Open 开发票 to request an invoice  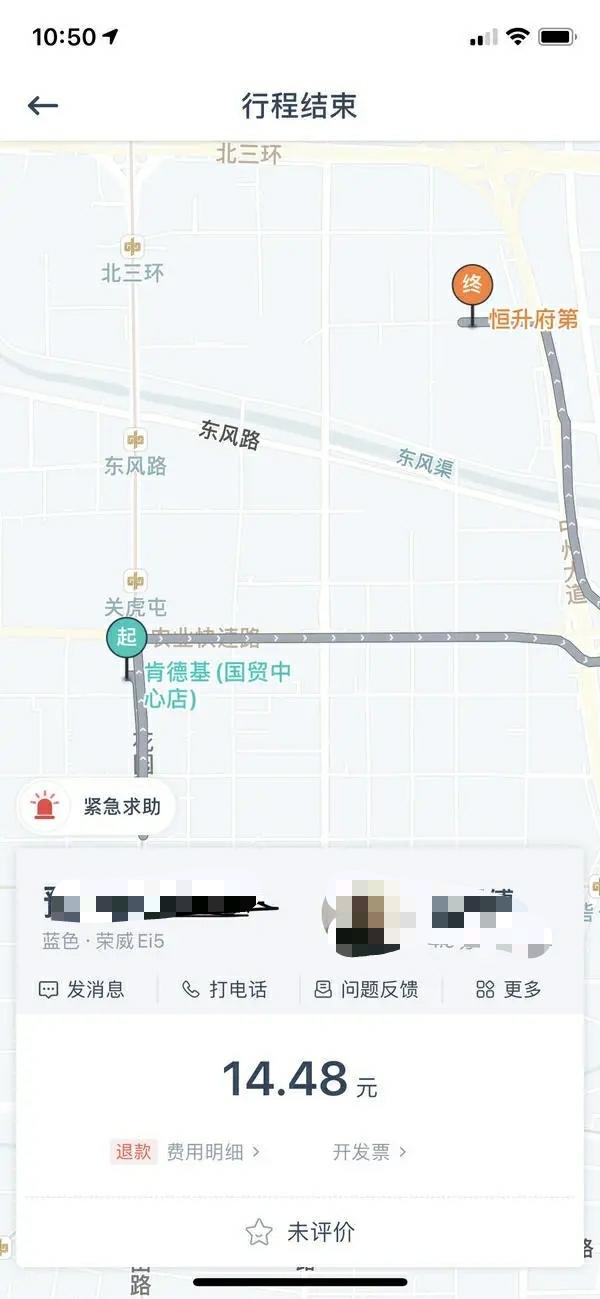[x=369, y=1151]
